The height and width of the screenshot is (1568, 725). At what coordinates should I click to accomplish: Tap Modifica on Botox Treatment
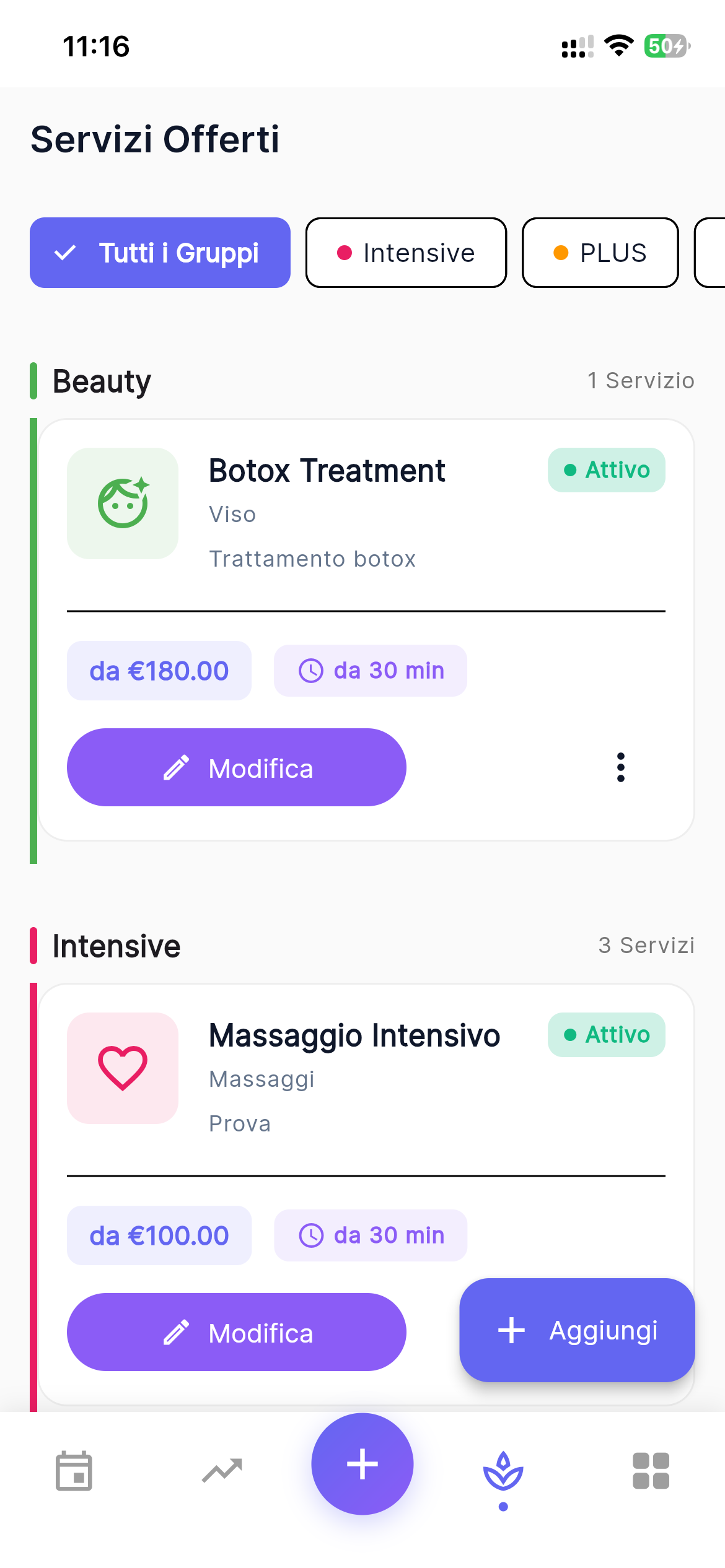[x=237, y=767]
